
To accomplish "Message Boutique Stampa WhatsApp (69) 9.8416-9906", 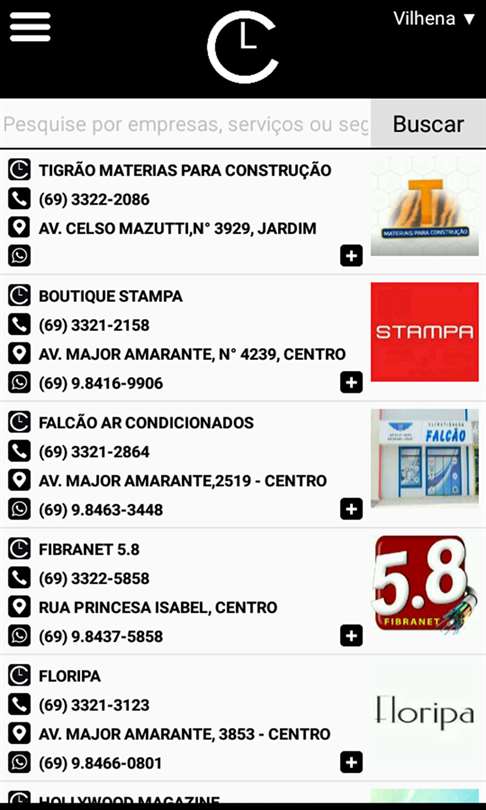I will pos(101,383).
